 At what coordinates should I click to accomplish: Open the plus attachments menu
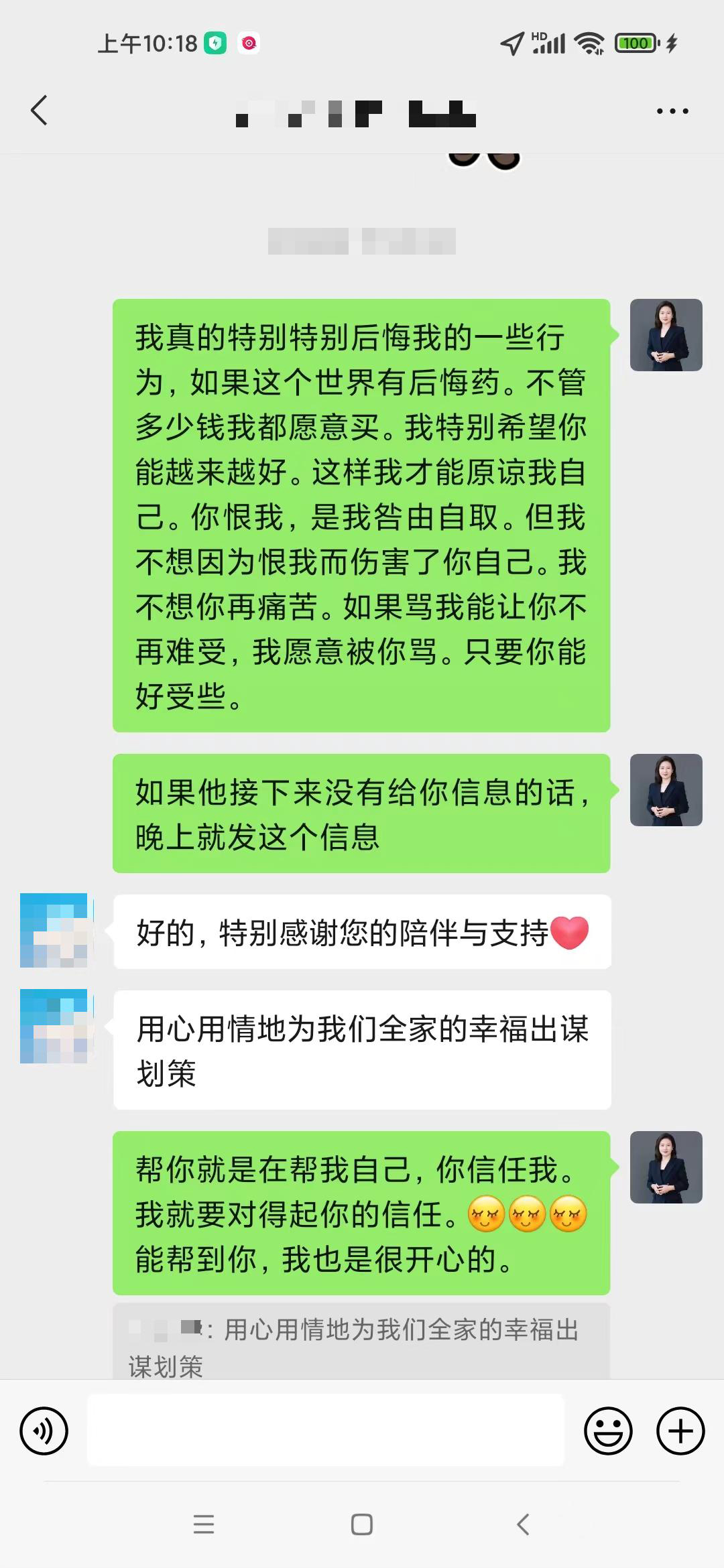680,1431
